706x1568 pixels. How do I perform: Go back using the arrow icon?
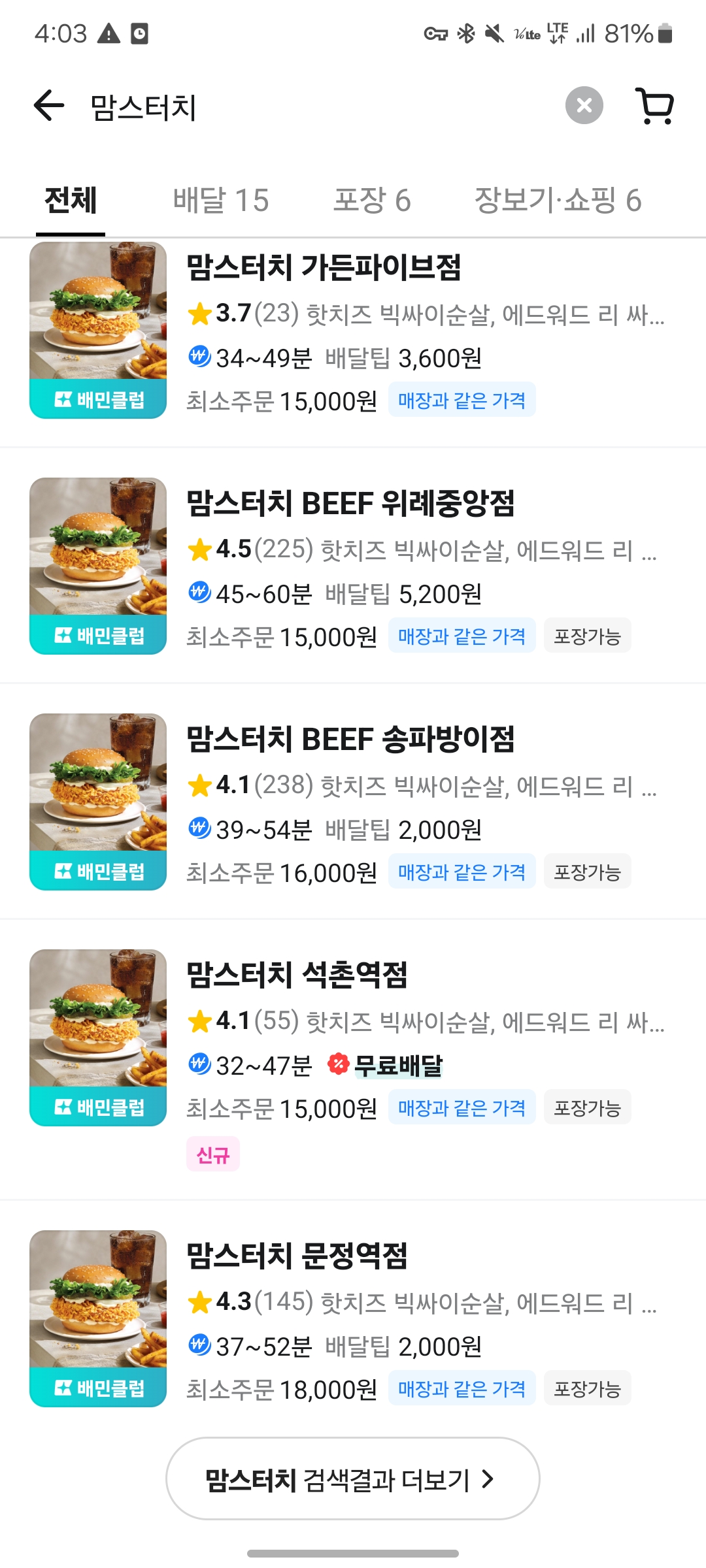(x=49, y=106)
